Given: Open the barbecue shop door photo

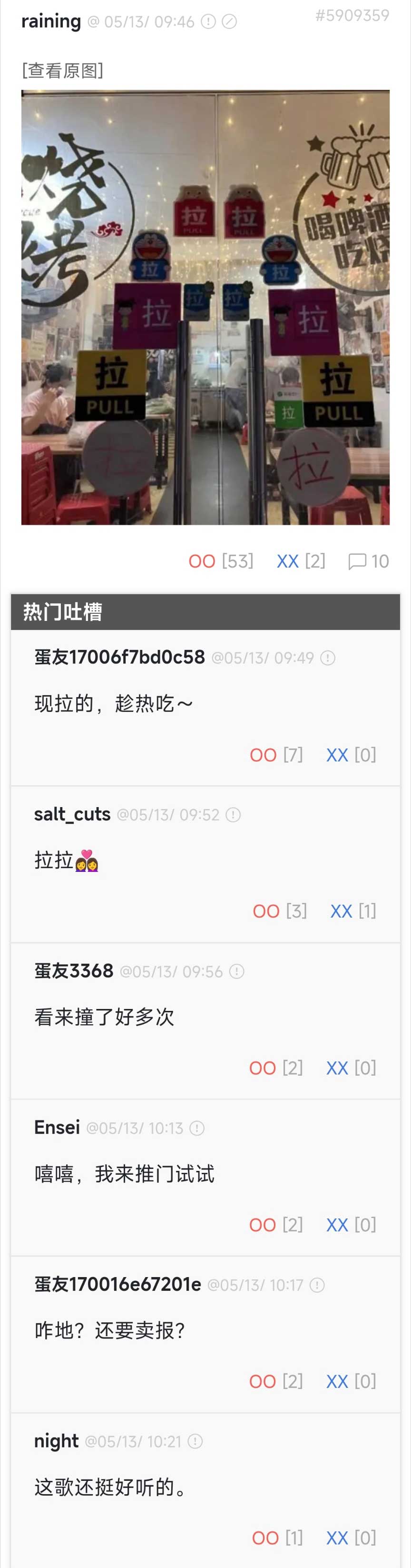Looking at the screenshot, I should (x=205, y=308).
